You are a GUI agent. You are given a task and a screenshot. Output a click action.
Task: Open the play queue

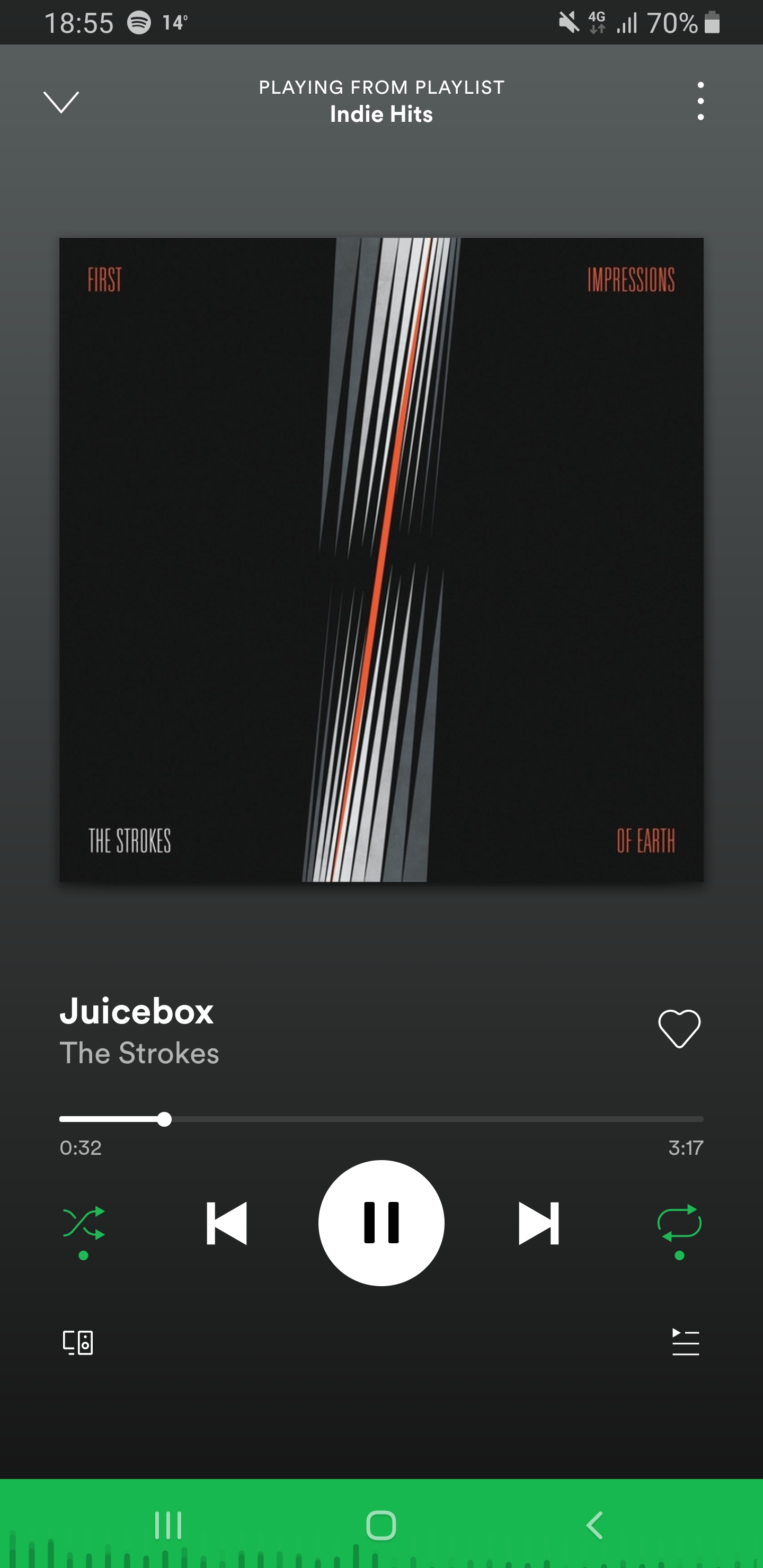click(x=685, y=1342)
